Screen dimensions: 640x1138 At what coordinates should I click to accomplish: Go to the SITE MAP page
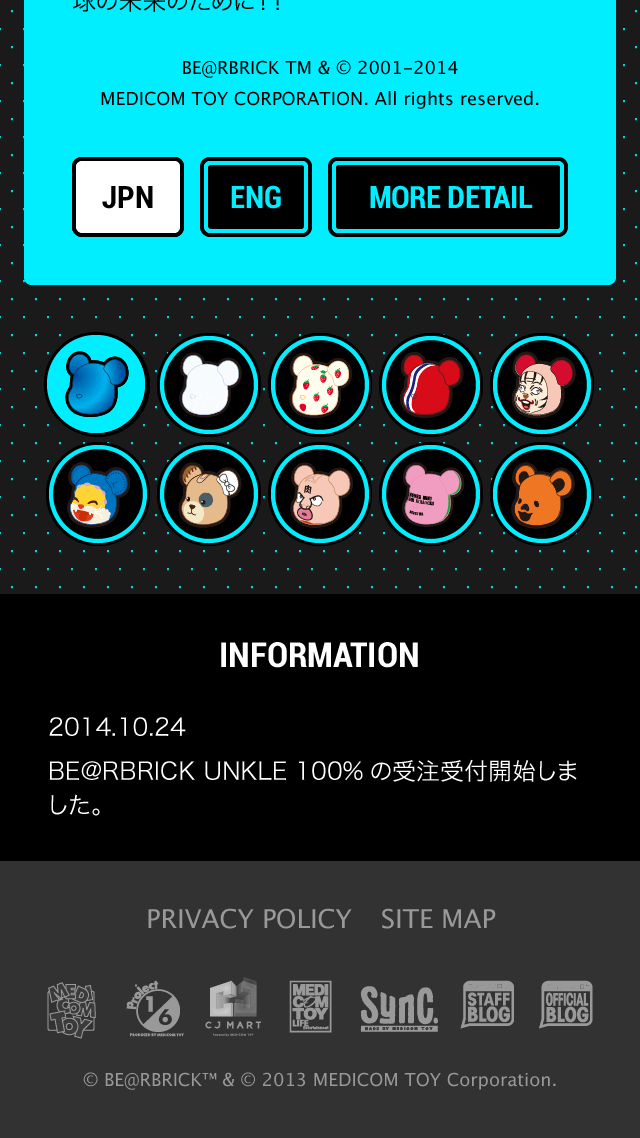click(x=438, y=919)
